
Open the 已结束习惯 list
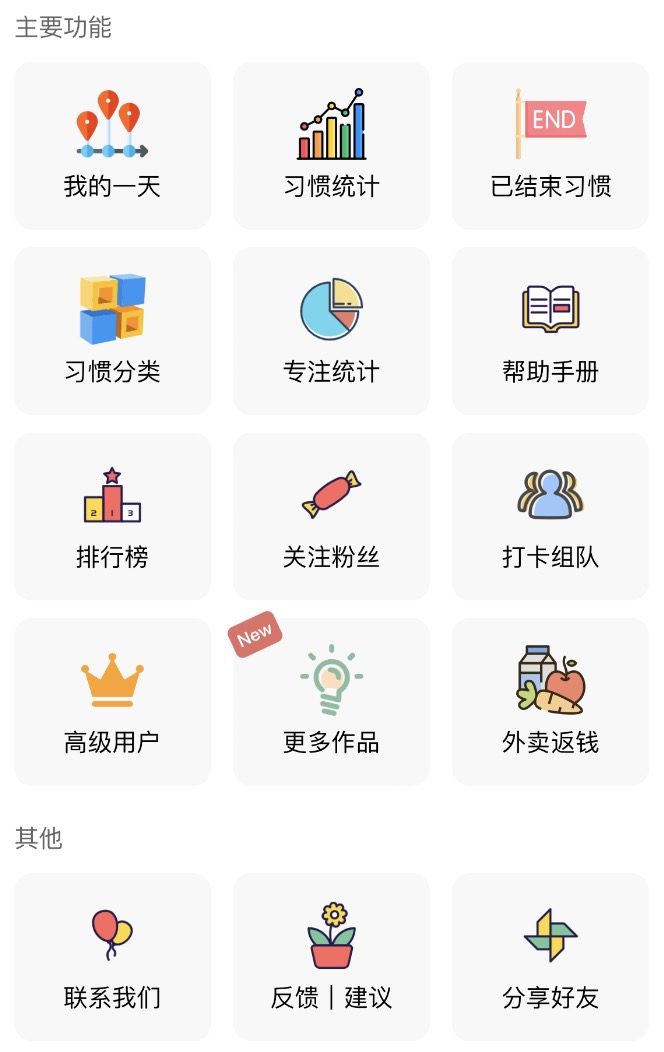[x=550, y=146]
